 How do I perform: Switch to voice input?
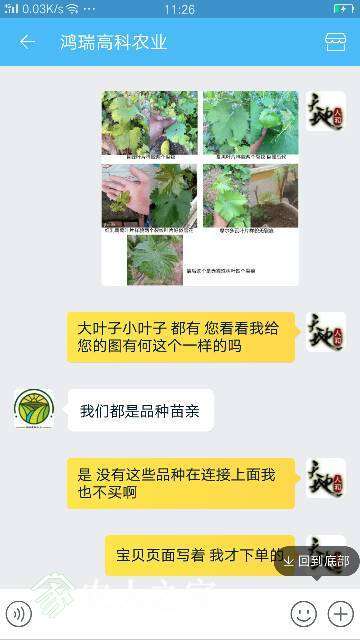point(19,613)
